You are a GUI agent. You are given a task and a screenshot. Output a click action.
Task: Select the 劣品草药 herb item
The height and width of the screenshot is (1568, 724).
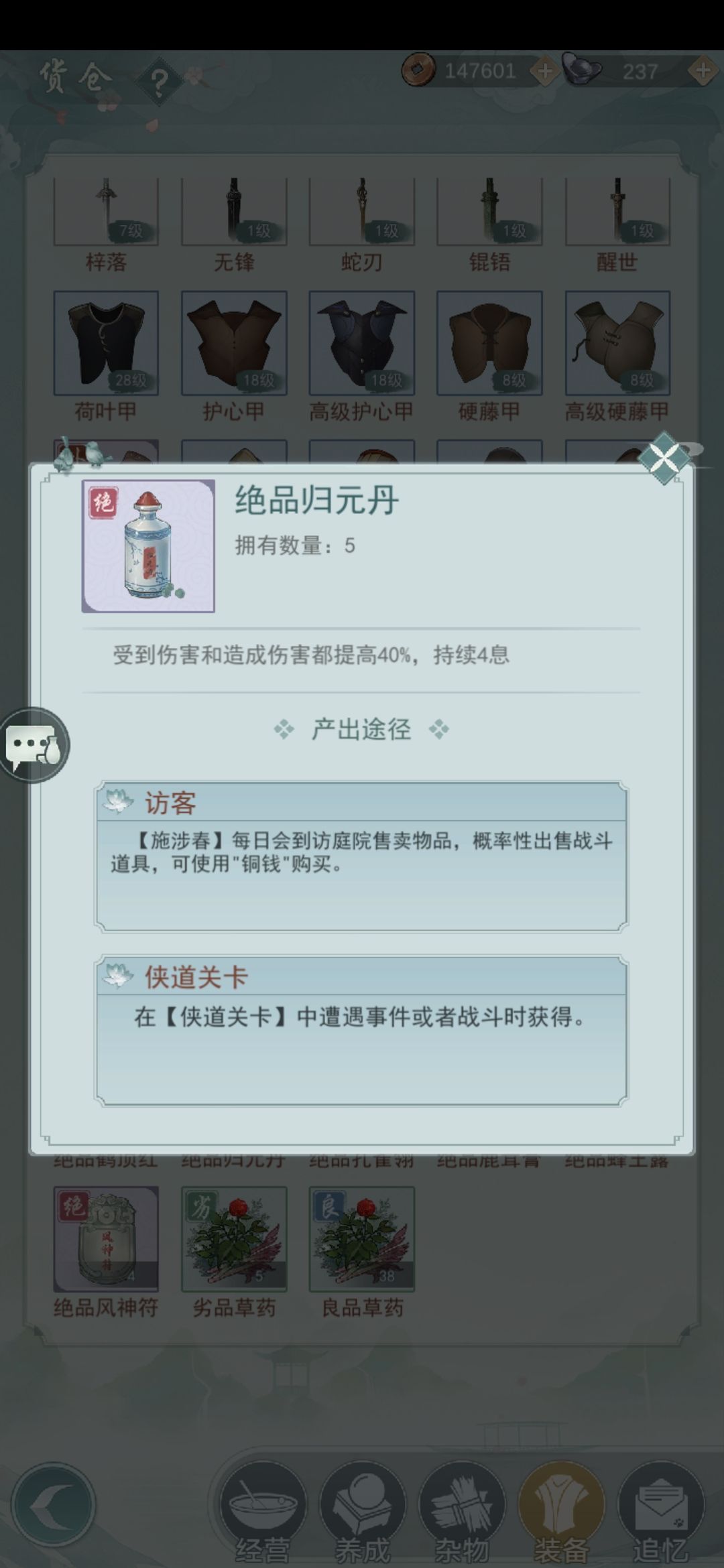[x=234, y=1238]
